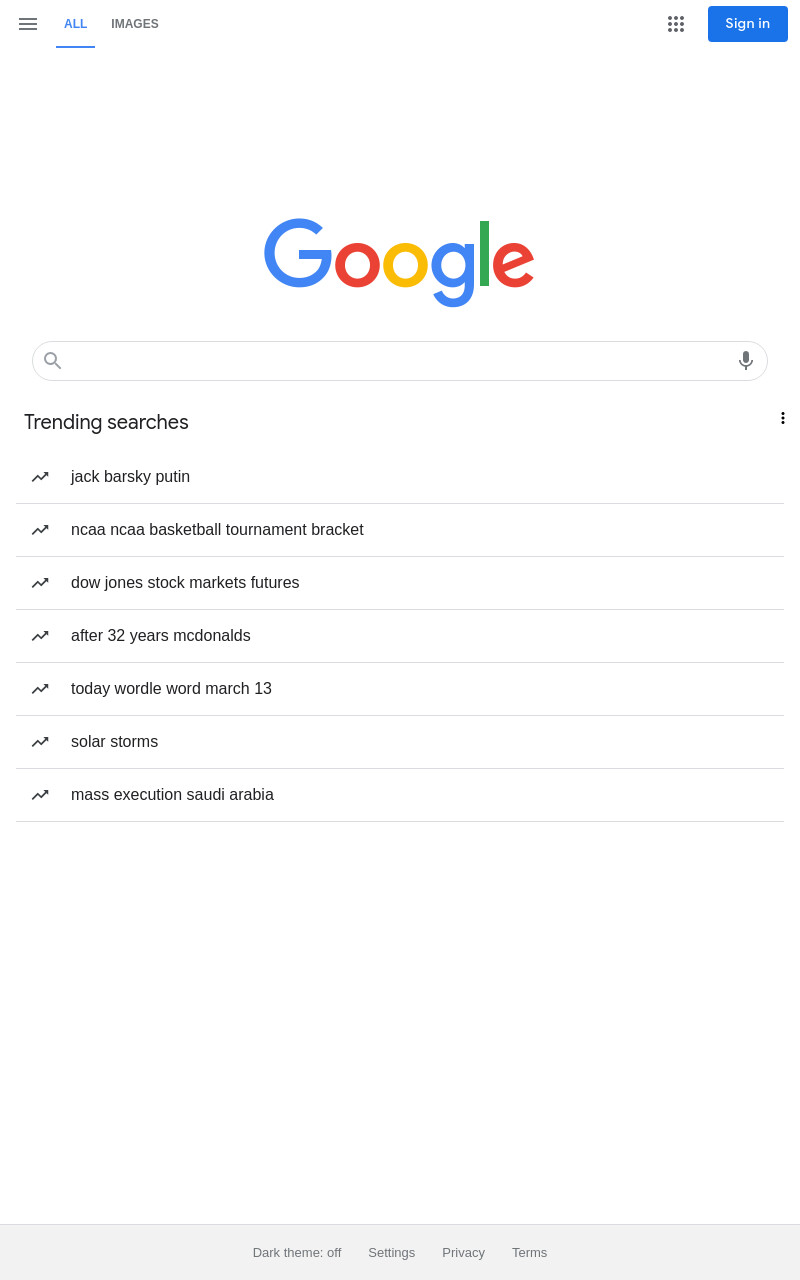Image resolution: width=800 pixels, height=1280 pixels.
Task: Select the All tab
Action: click(x=76, y=24)
